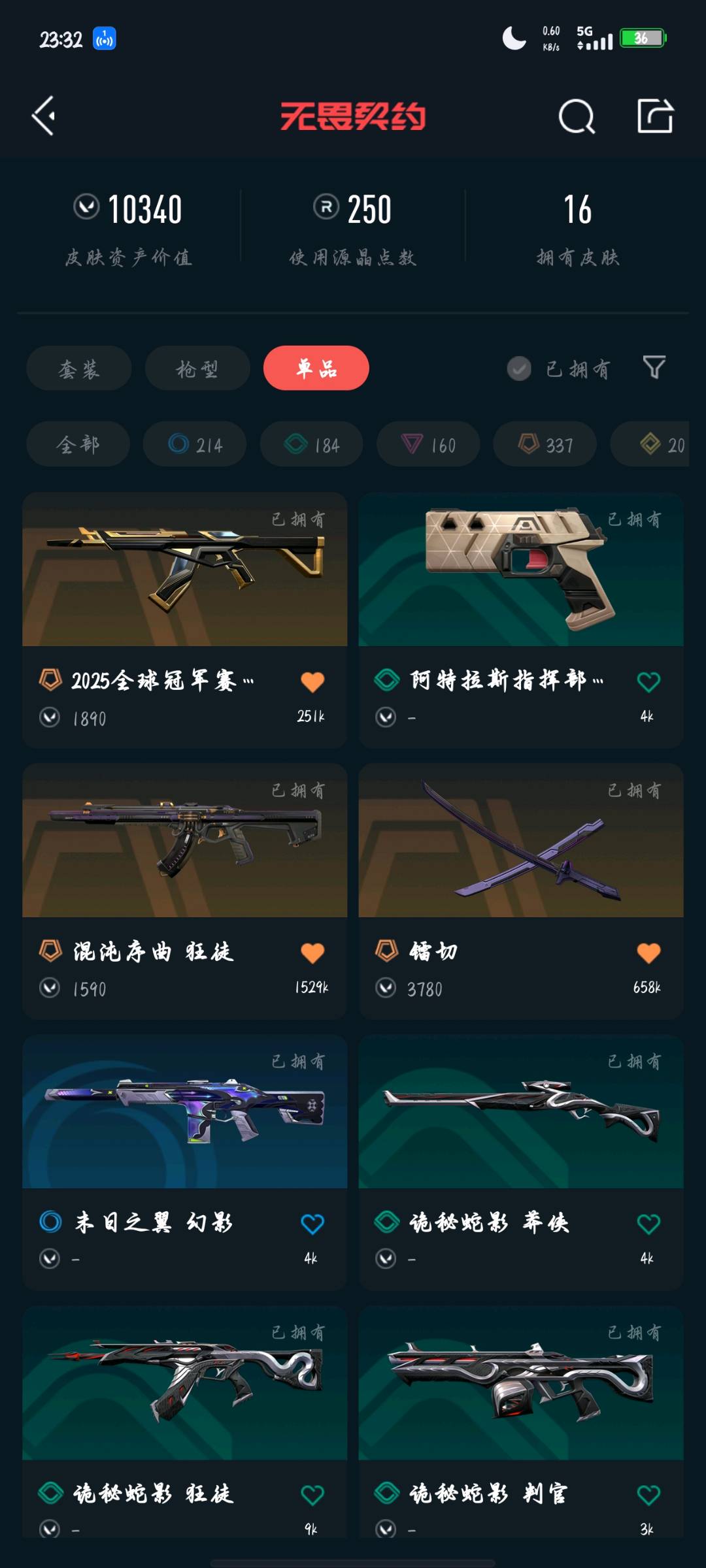
Task: Select the 单品 tab
Action: pyautogui.click(x=316, y=368)
